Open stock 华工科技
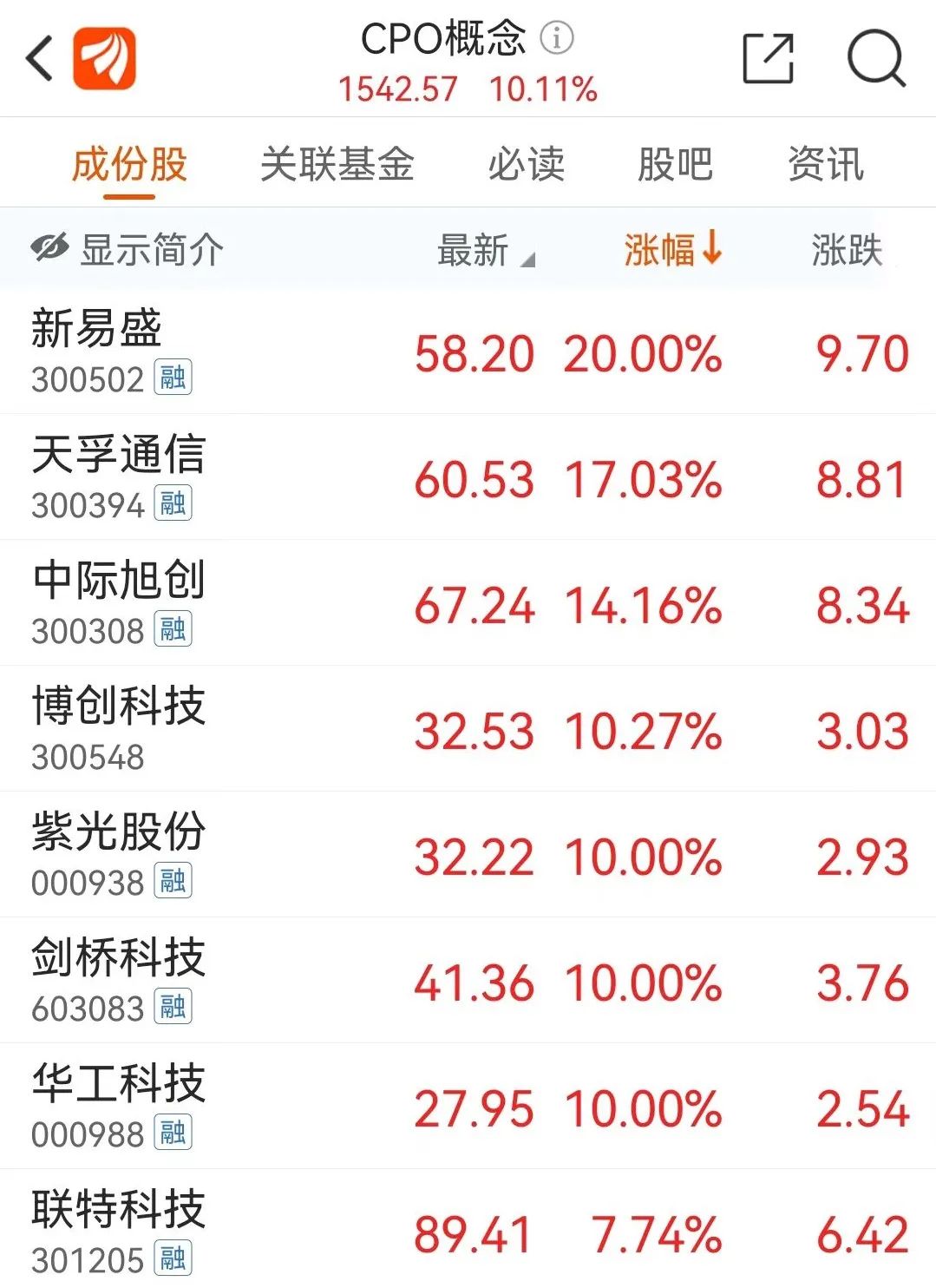 coord(118,1084)
